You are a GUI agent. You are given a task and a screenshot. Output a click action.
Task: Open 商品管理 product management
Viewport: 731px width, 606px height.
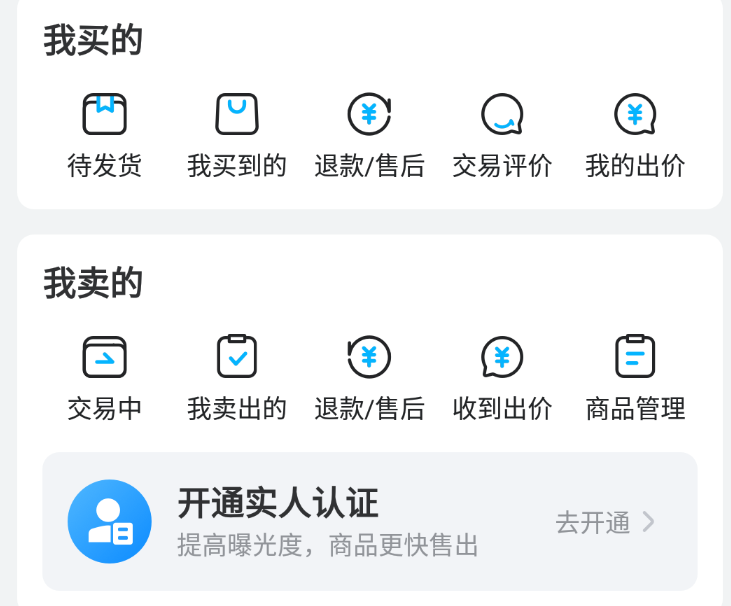(635, 378)
